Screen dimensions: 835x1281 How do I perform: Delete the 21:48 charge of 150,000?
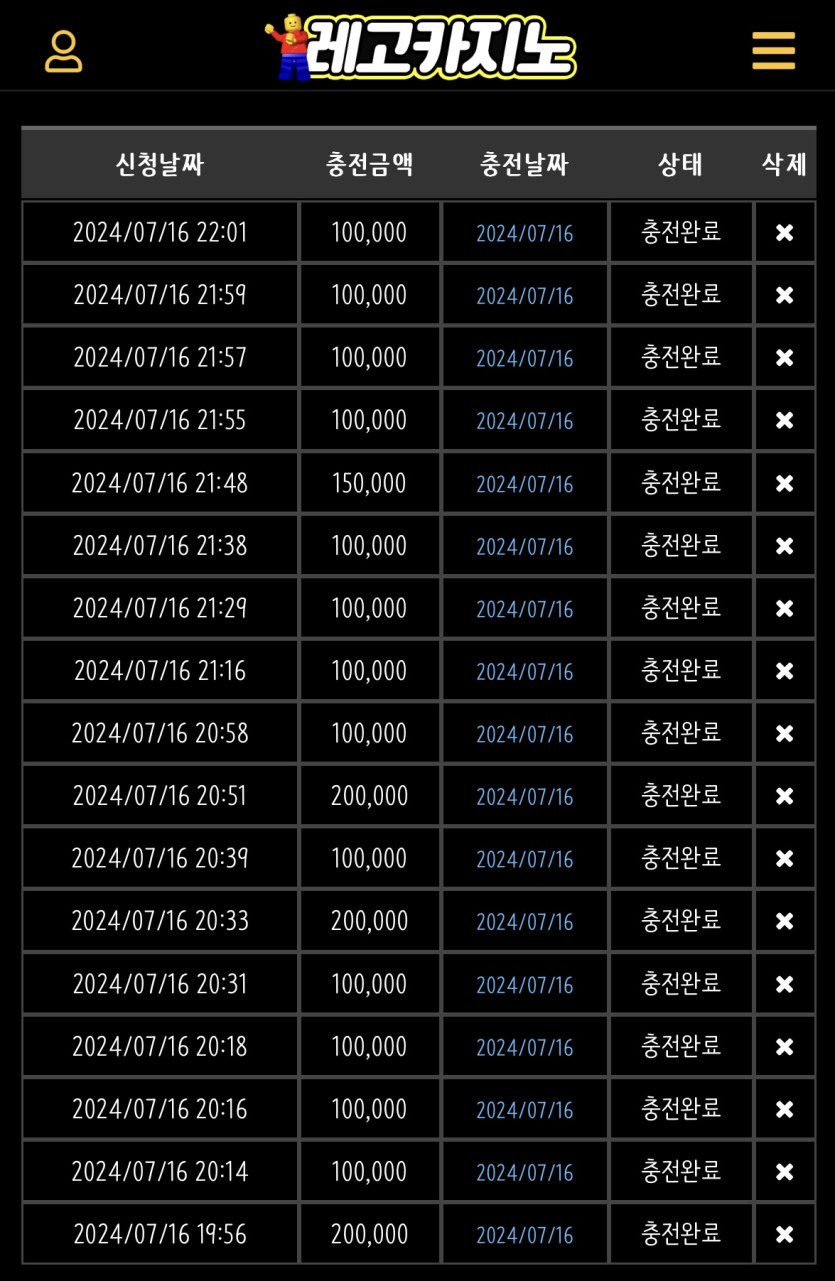point(785,484)
